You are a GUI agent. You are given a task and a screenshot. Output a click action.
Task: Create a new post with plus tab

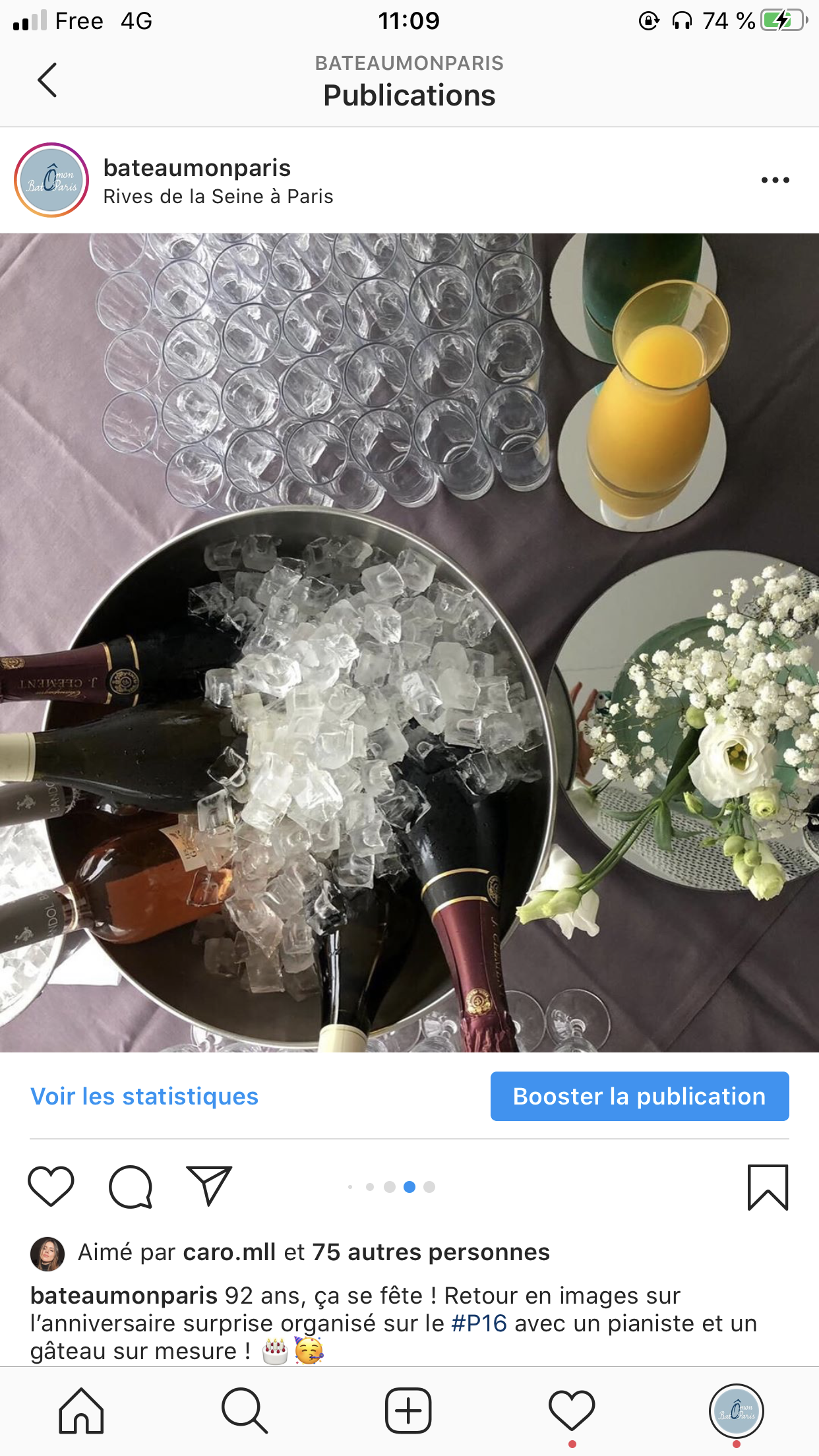(408, 1411)
